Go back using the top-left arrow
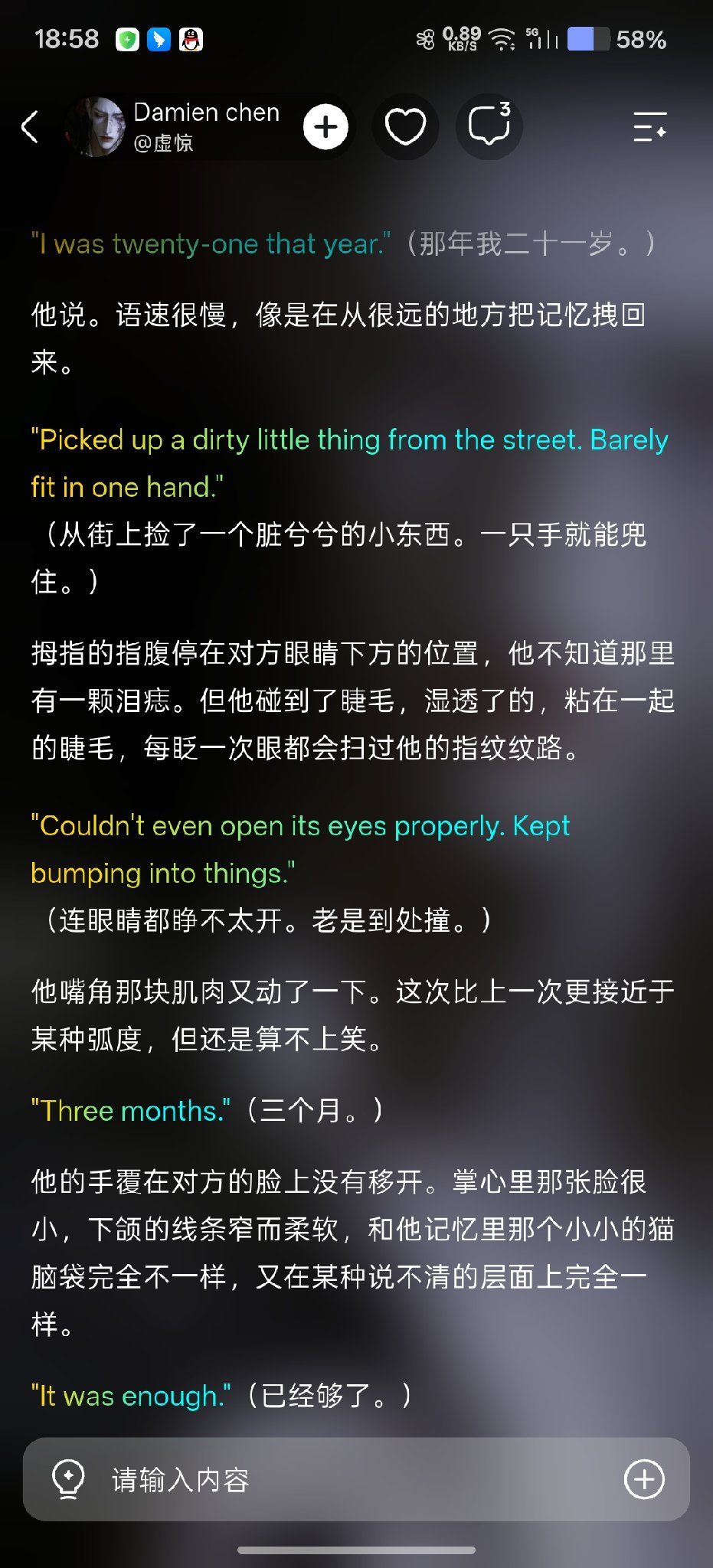The width and height of the screenshot is (713, 1568). coord(30,127)
